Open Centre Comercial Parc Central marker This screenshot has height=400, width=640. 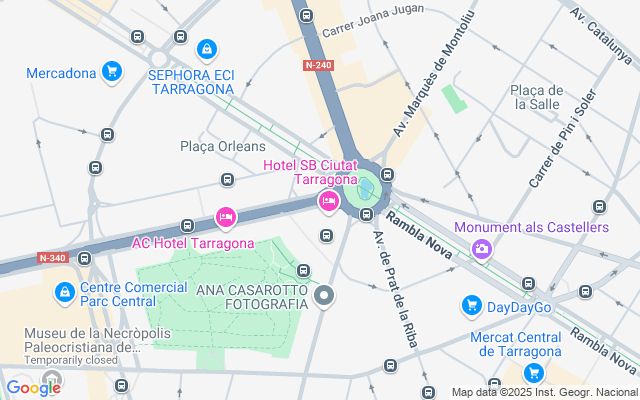click(64, 291)
